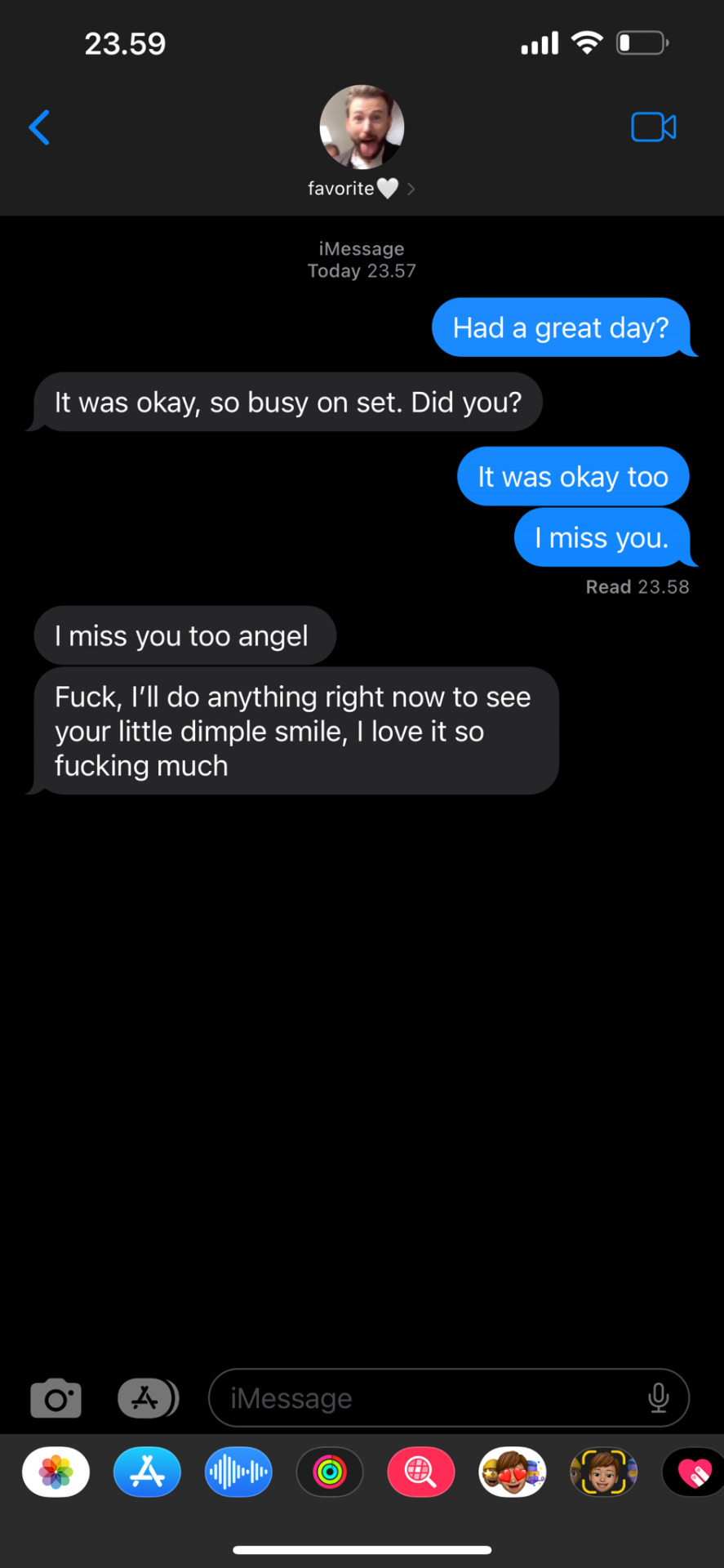Viewport: 724px width, 1568px height.
Task: Open the App Store iMessage app
Action: click(147, 1472)
